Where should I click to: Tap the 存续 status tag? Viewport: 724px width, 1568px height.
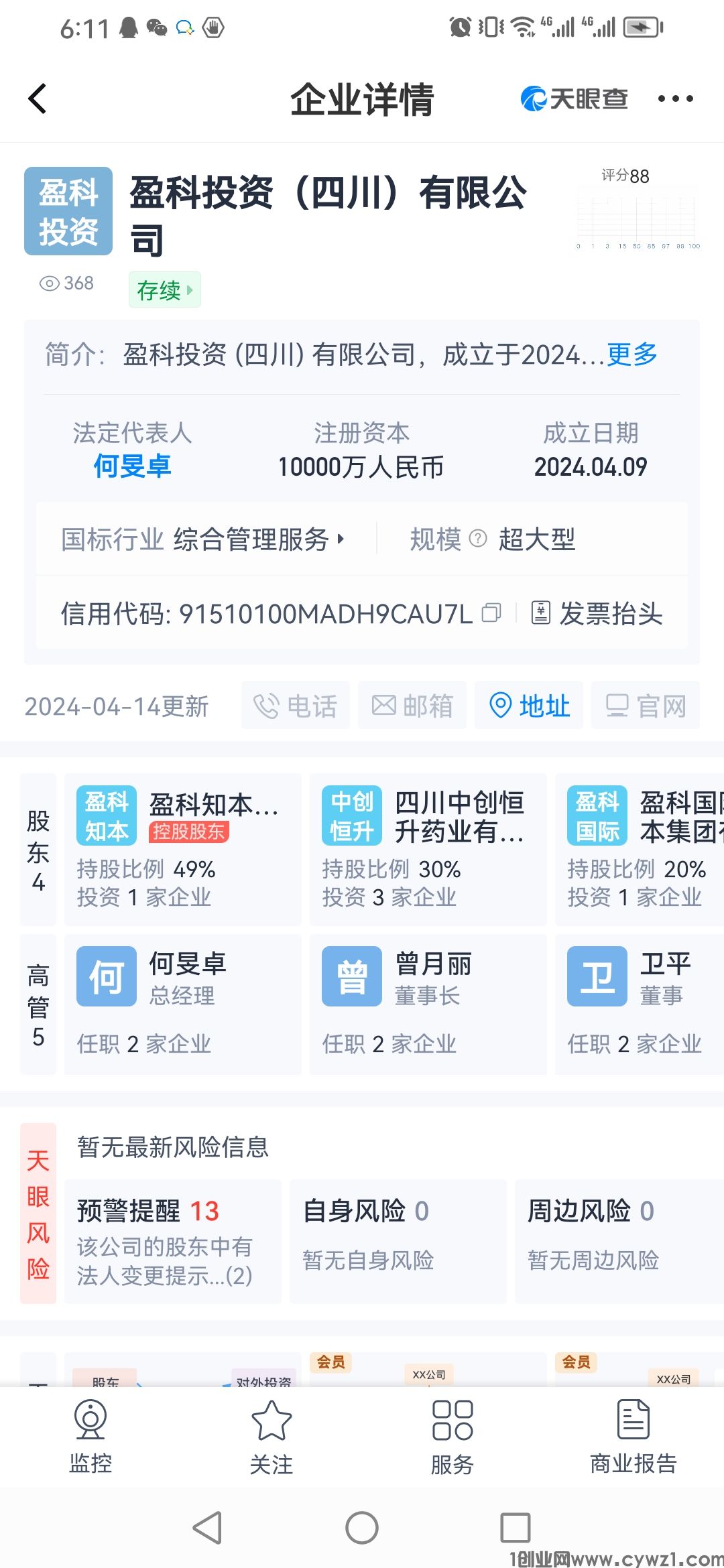(161, 289)
